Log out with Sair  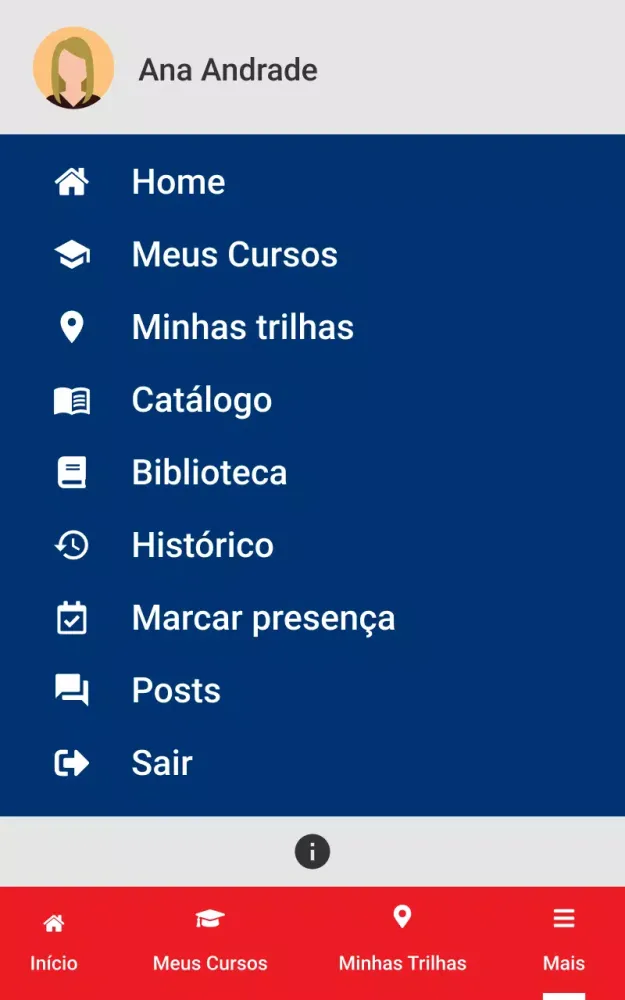tap(161, 763)
